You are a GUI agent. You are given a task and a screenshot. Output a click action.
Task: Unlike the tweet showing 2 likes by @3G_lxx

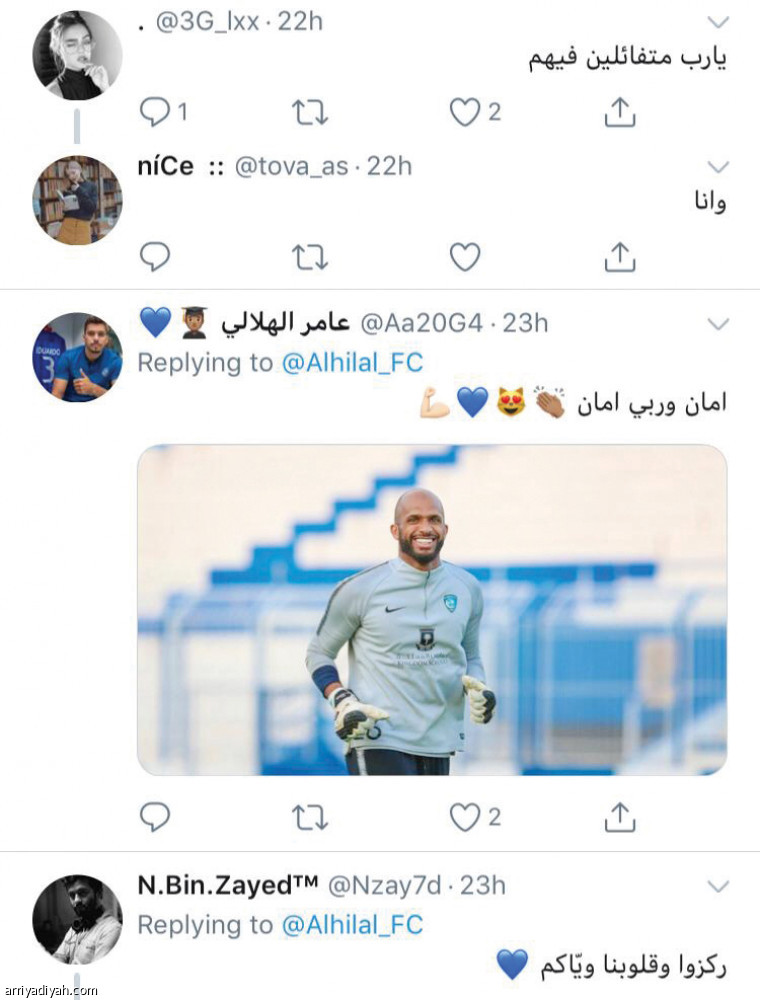465,111
